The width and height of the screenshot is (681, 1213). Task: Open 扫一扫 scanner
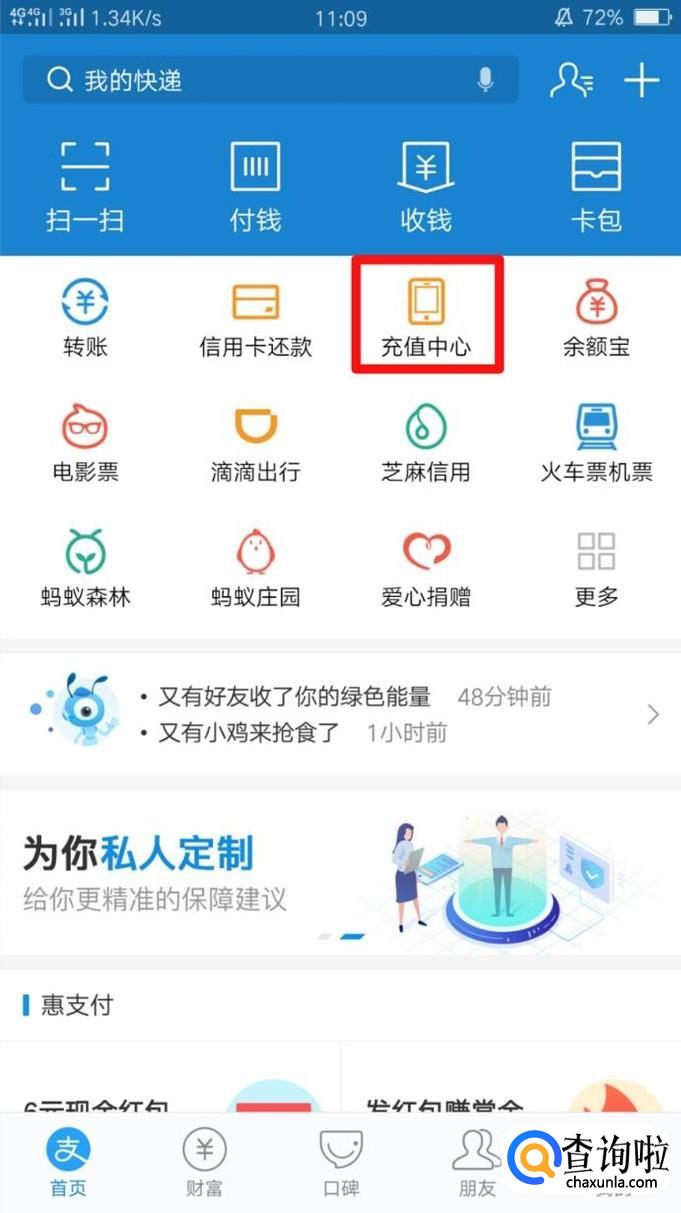coord(85,187)
